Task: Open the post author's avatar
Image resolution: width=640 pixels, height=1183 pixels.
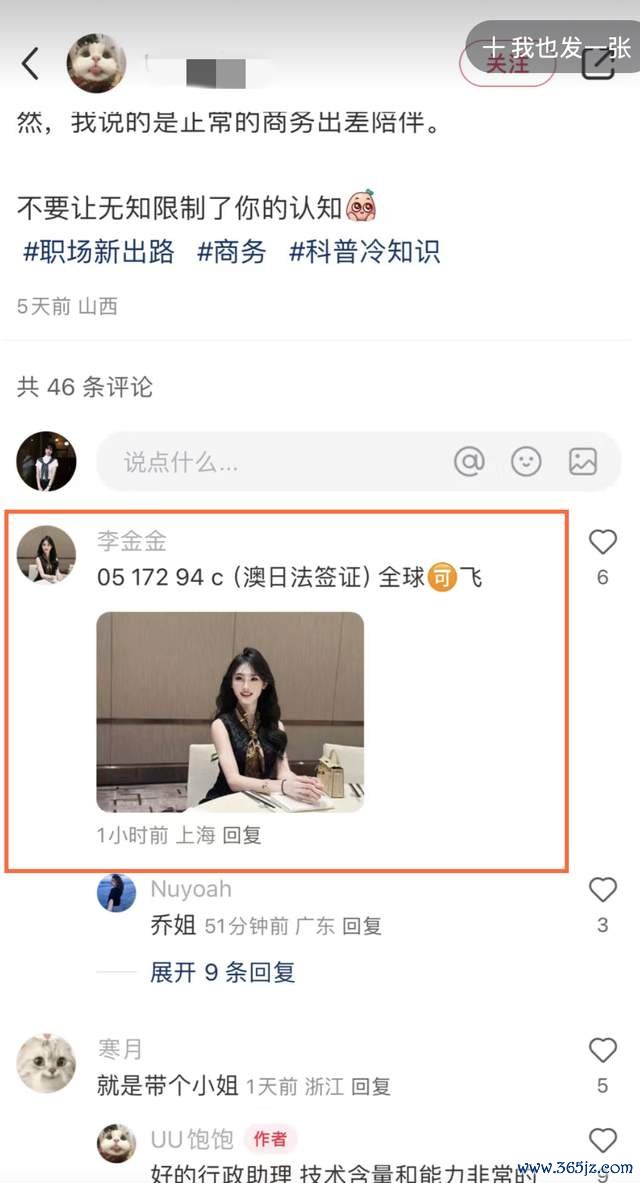Action: pos(96,63)
